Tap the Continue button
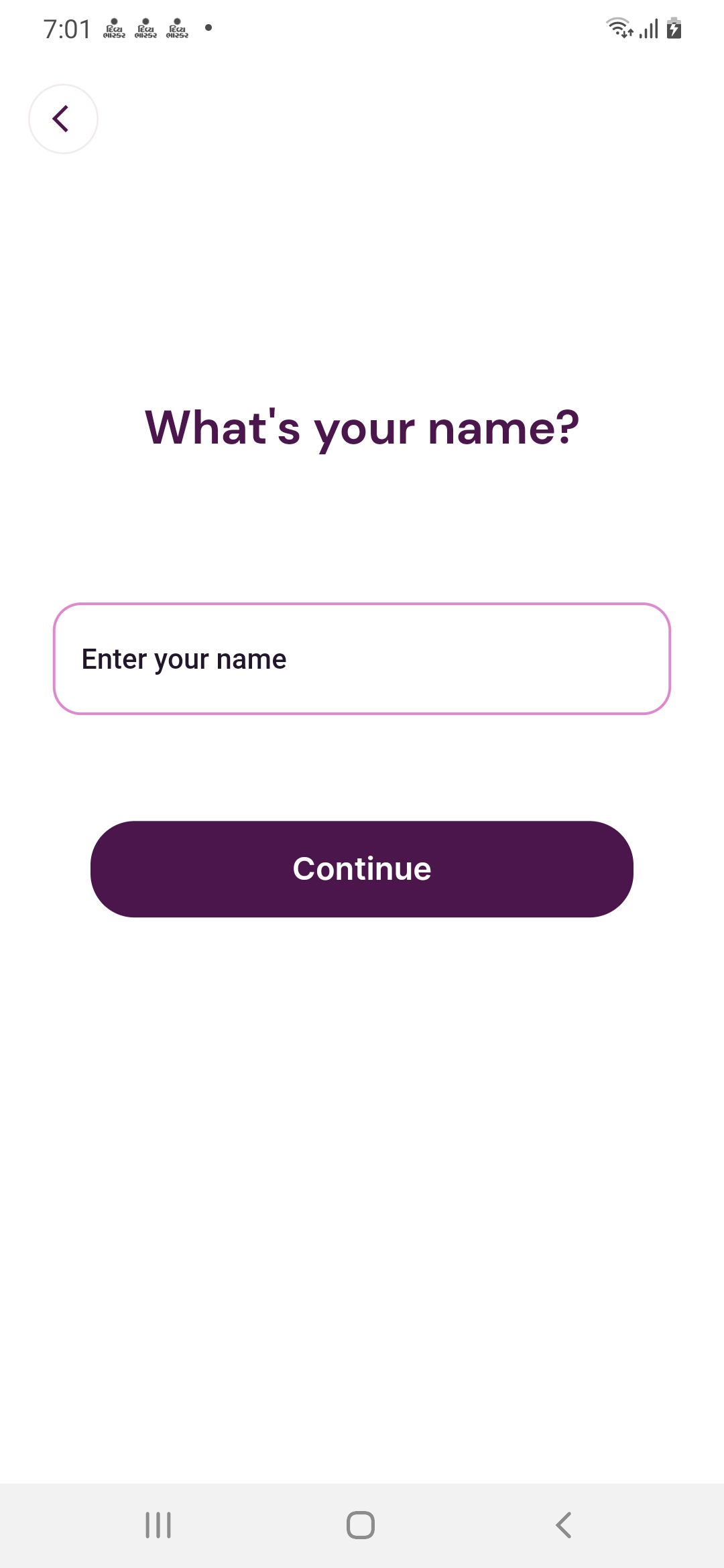 pyautogui.click(x=362, y=868)
